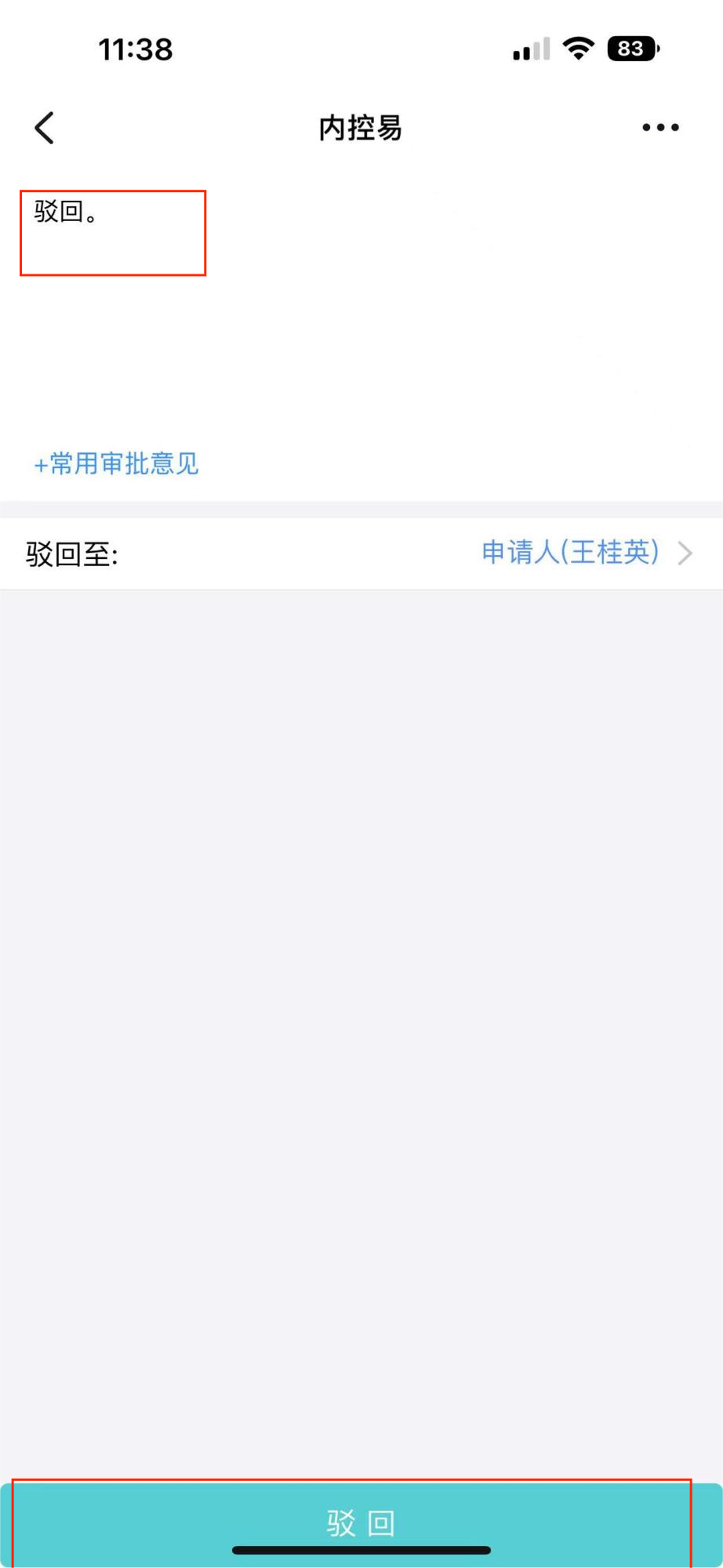Go back using the top-left arrow

click(45, 128)
